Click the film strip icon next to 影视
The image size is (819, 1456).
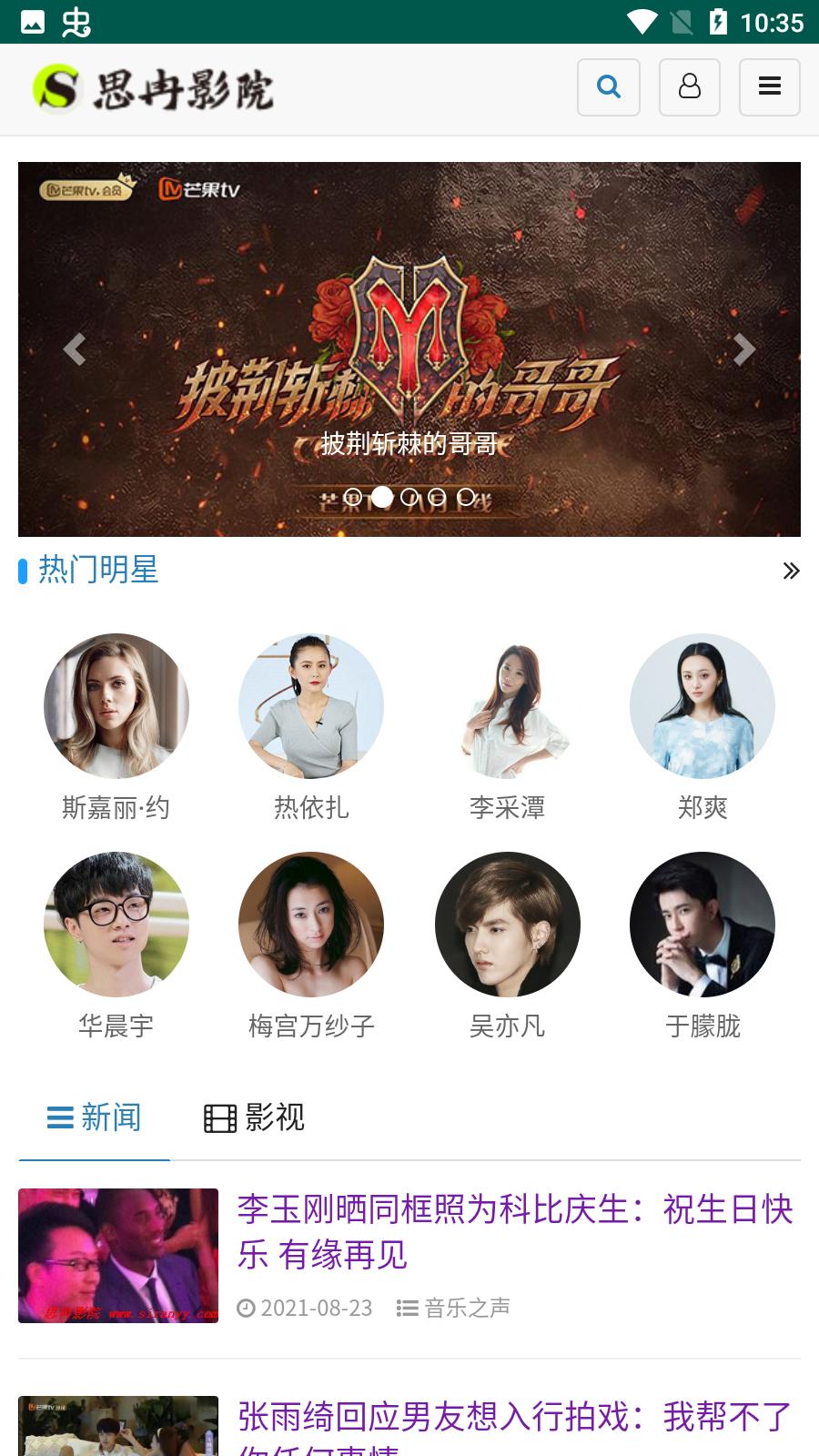click(x=218, y=1118)
